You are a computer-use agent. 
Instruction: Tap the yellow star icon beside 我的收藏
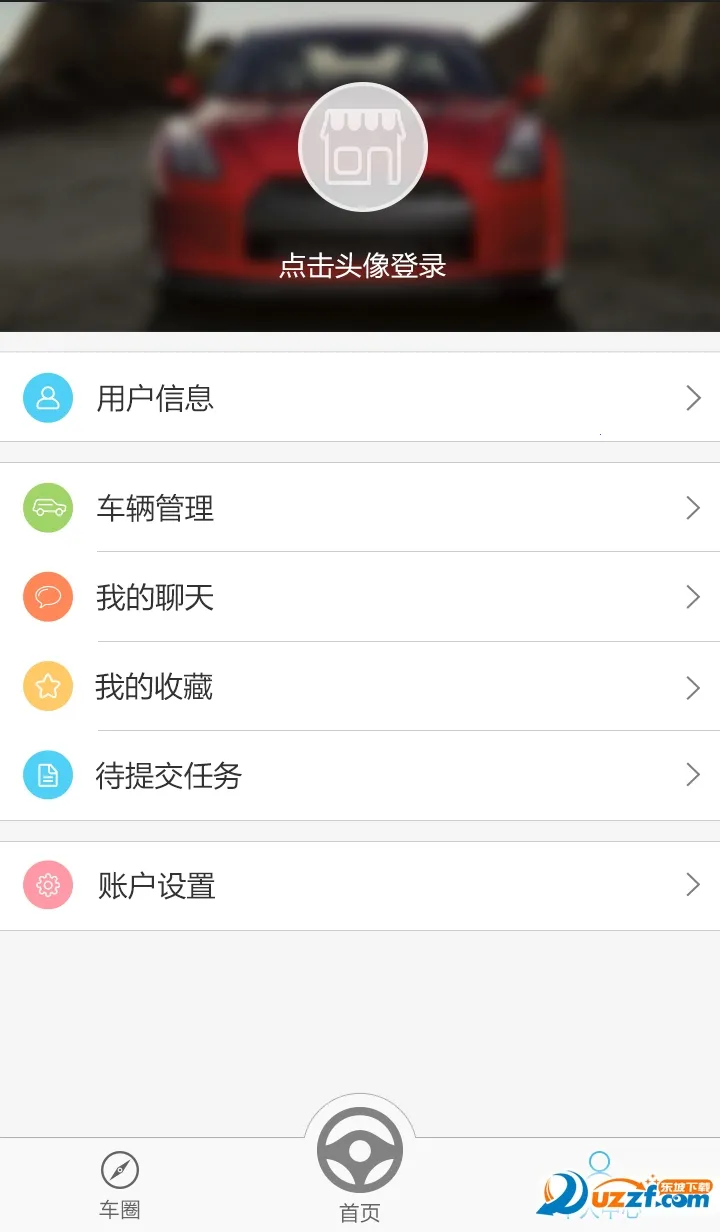(x=47, y=686)
